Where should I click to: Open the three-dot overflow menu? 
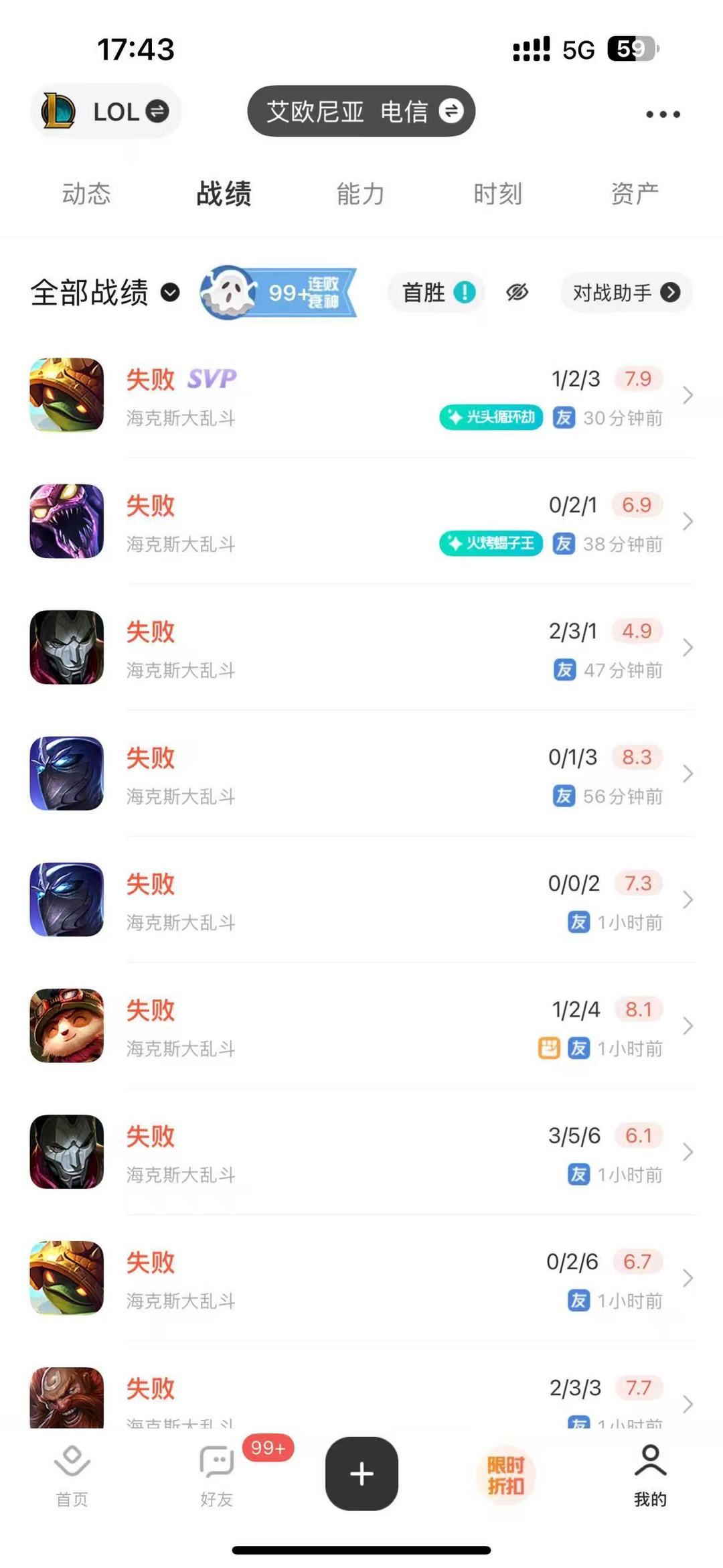(x=663, y=115)
